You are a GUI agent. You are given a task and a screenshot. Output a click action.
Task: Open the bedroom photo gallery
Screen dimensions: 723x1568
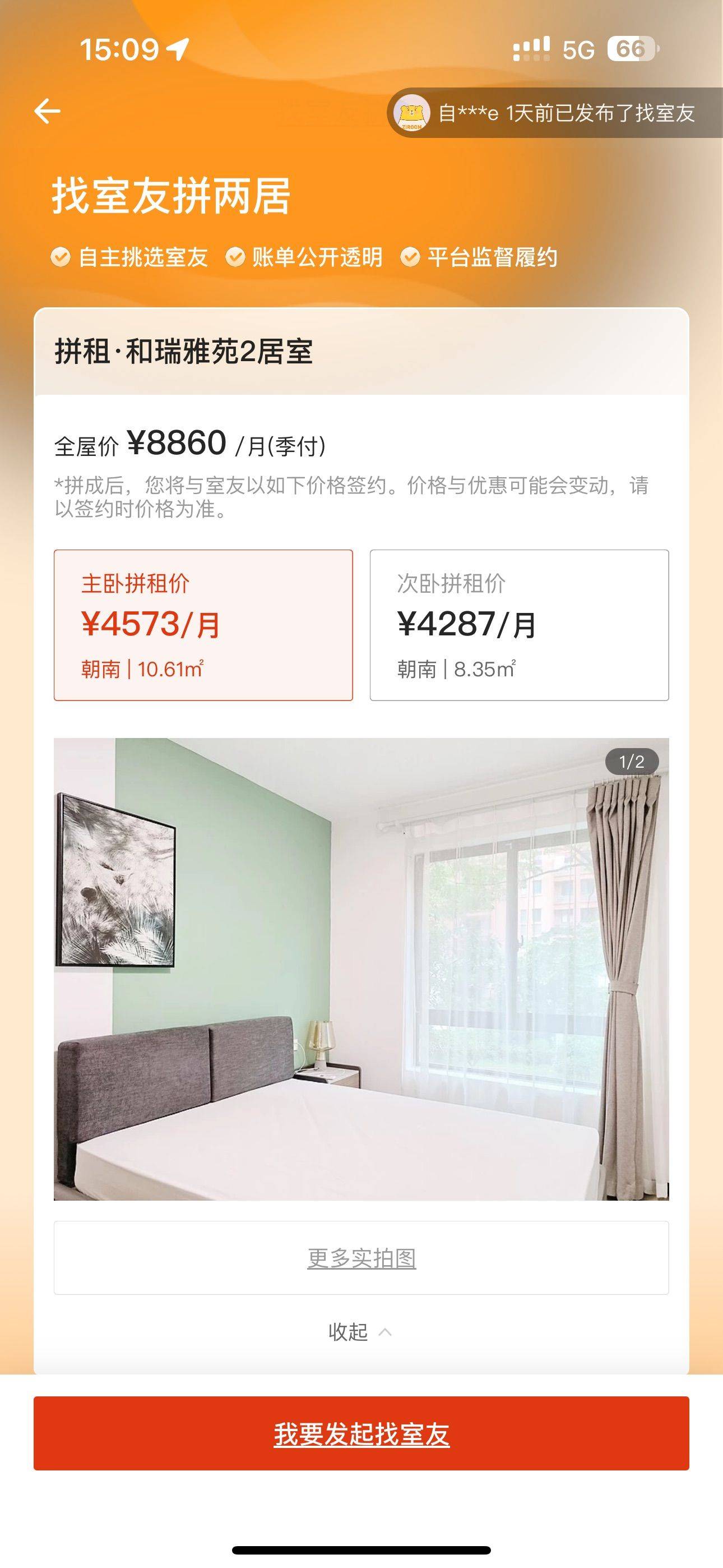coord(361,969)
